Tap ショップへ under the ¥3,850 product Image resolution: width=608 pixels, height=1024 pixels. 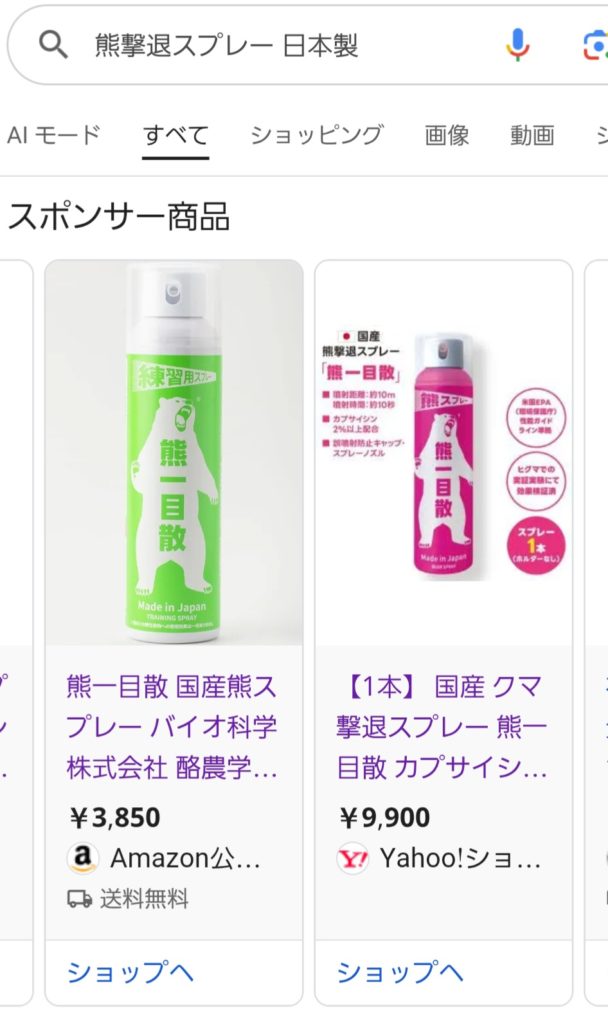point(130,971)
